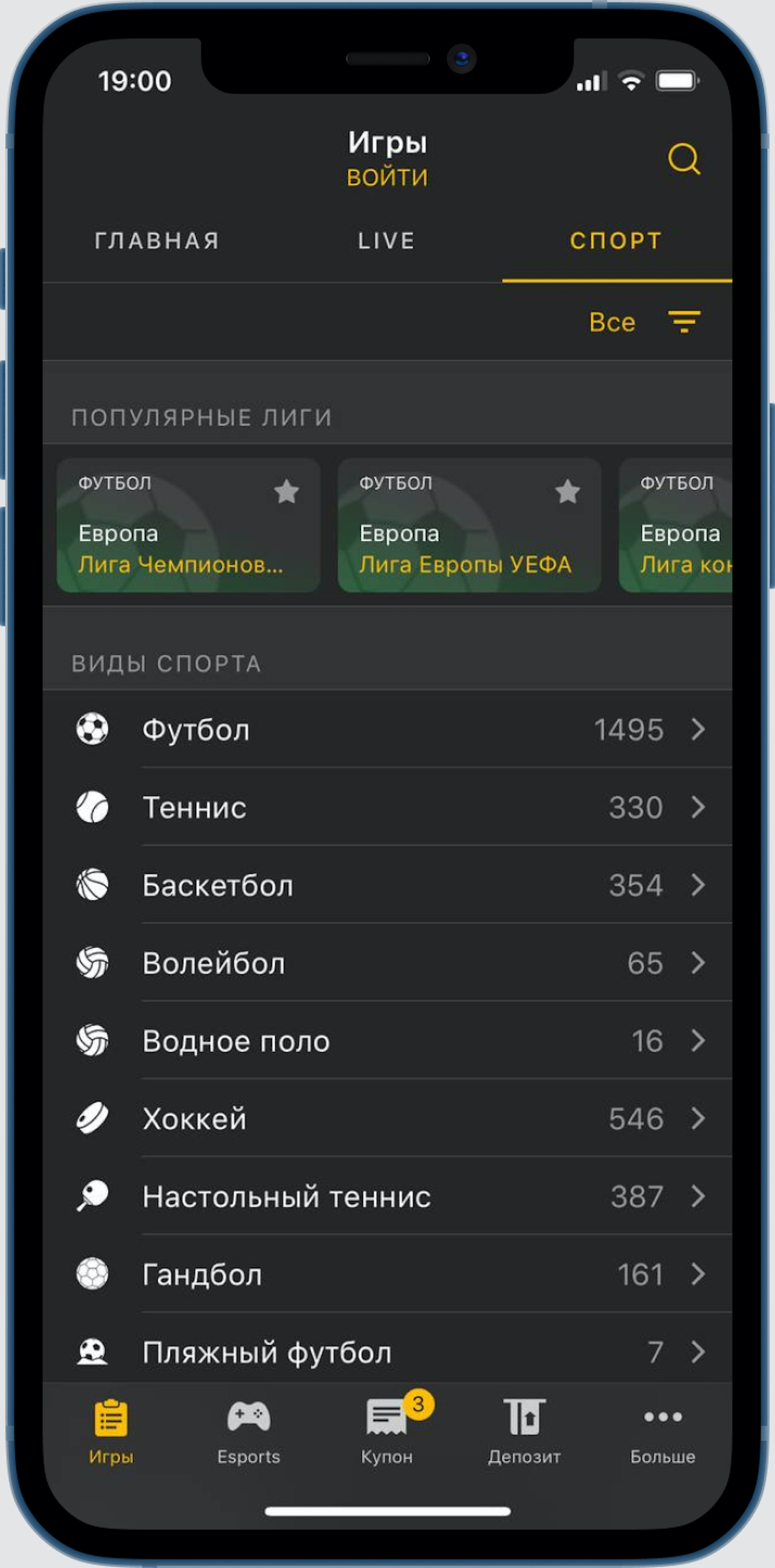Favorite the Лига Чемпионов league card
This screenshot has height=1568, width=775.
tap(286, 491)
